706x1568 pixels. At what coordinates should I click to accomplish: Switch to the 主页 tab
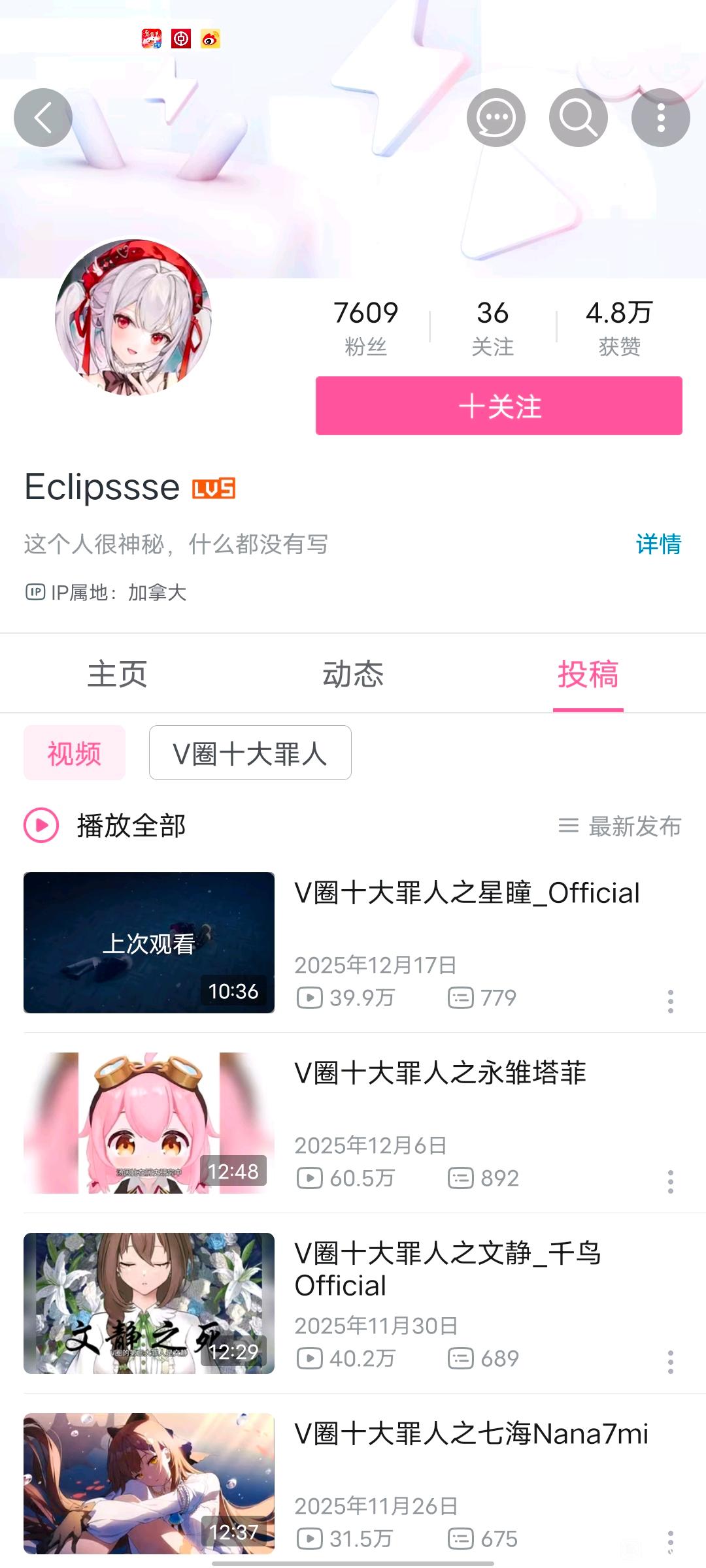[118, 674]
